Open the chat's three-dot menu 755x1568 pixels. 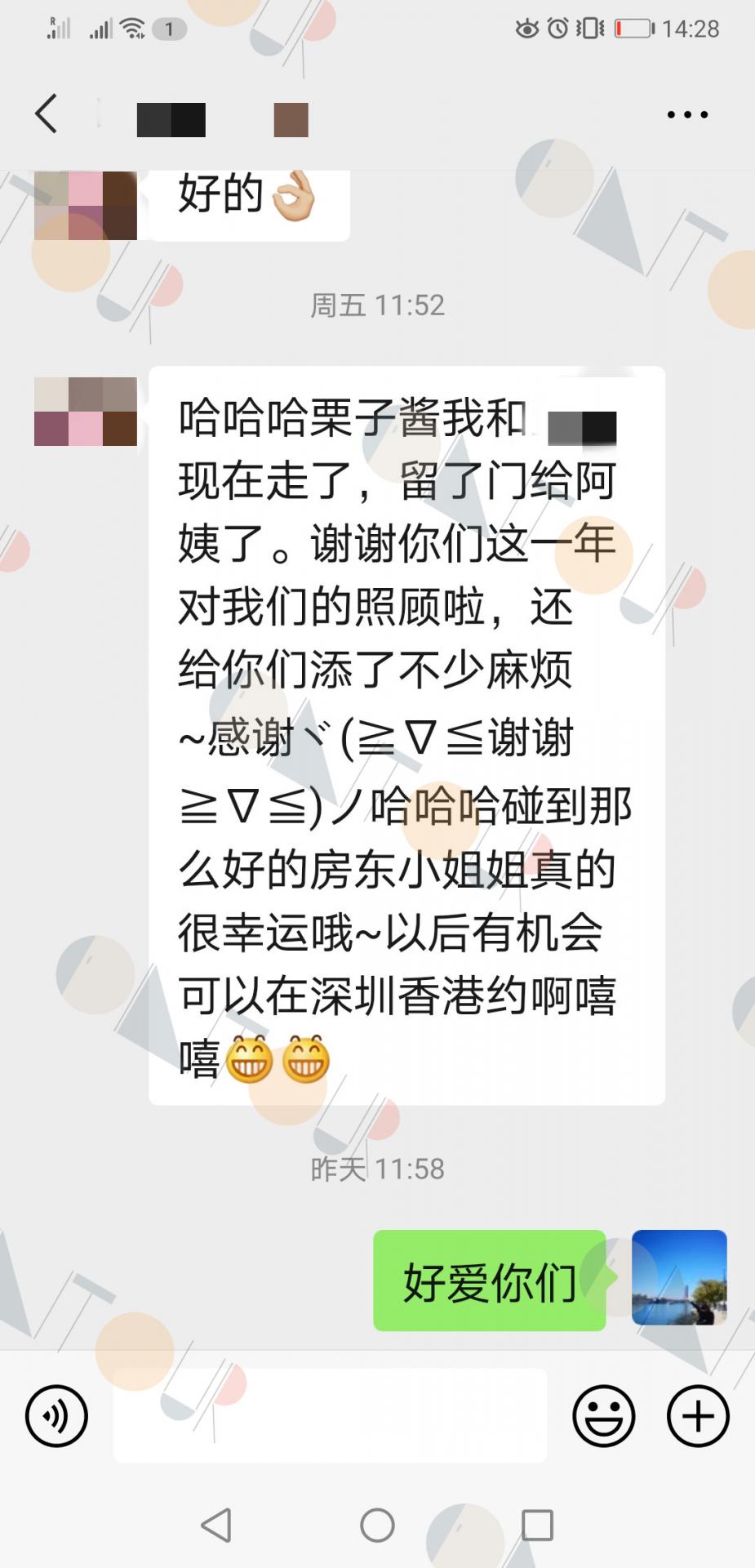(x=687, y=114)
